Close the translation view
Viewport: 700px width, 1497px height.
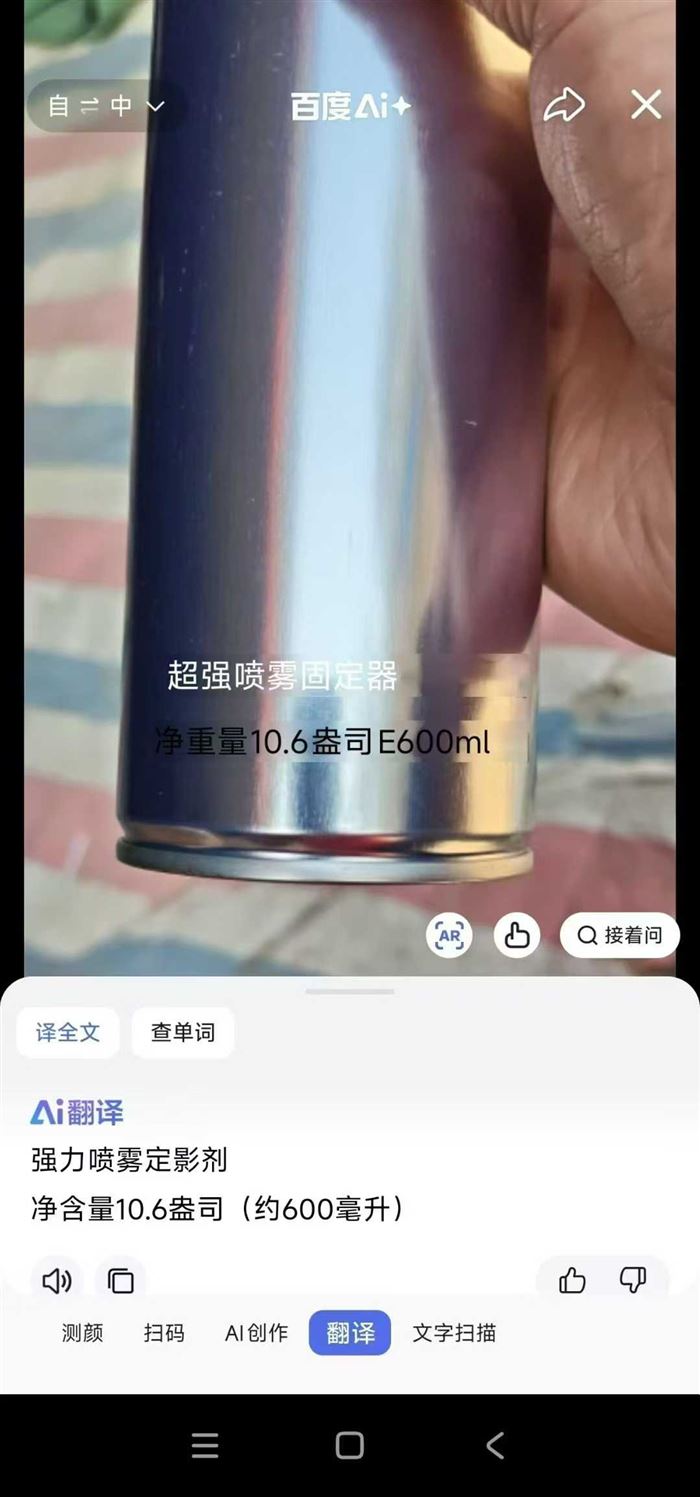click(646, 105)
